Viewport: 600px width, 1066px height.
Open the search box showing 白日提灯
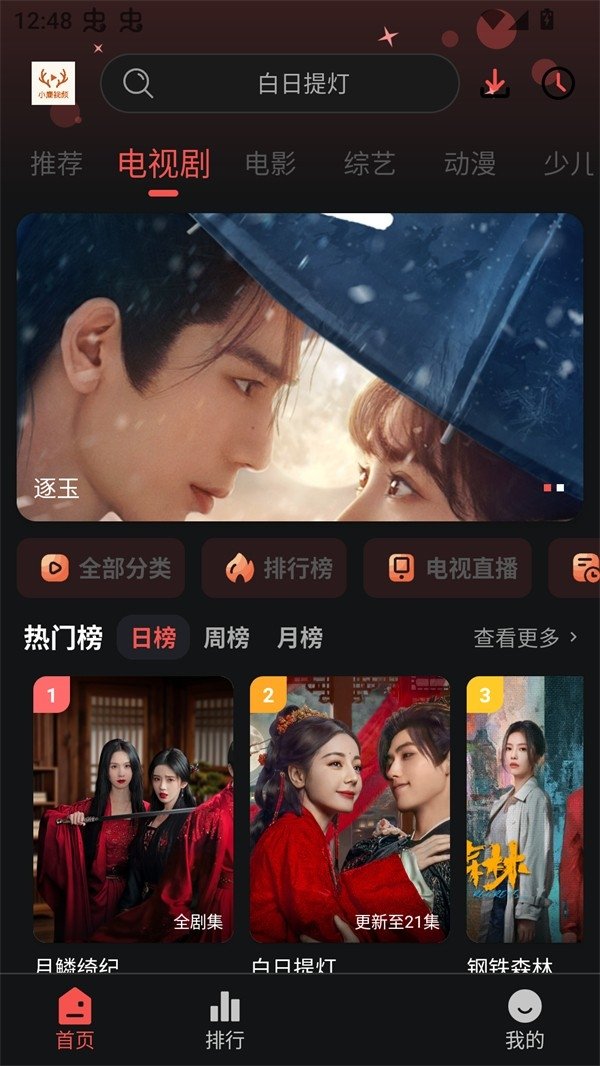(x=280, y=84)
